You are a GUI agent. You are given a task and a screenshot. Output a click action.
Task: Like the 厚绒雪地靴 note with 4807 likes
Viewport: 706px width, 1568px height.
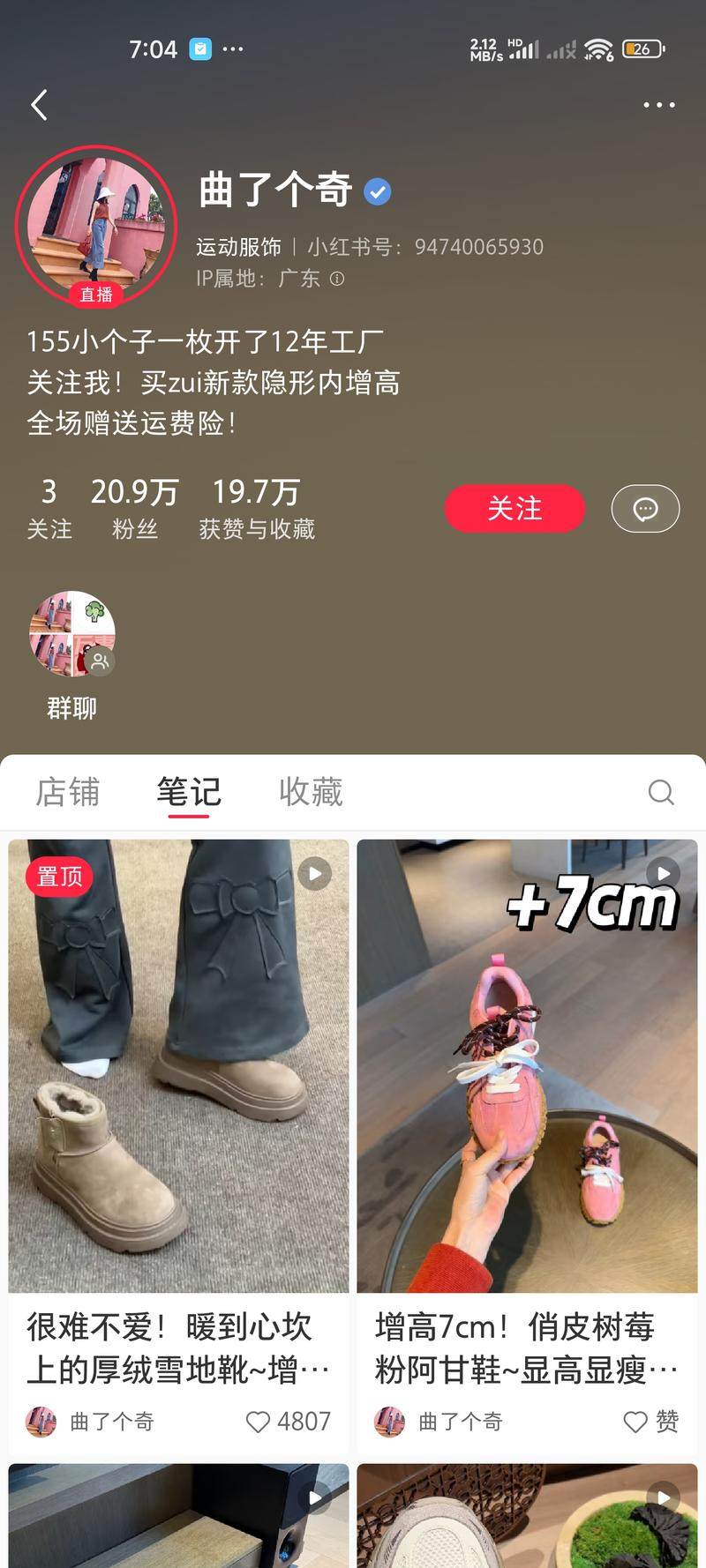(x=258, y=1422)
